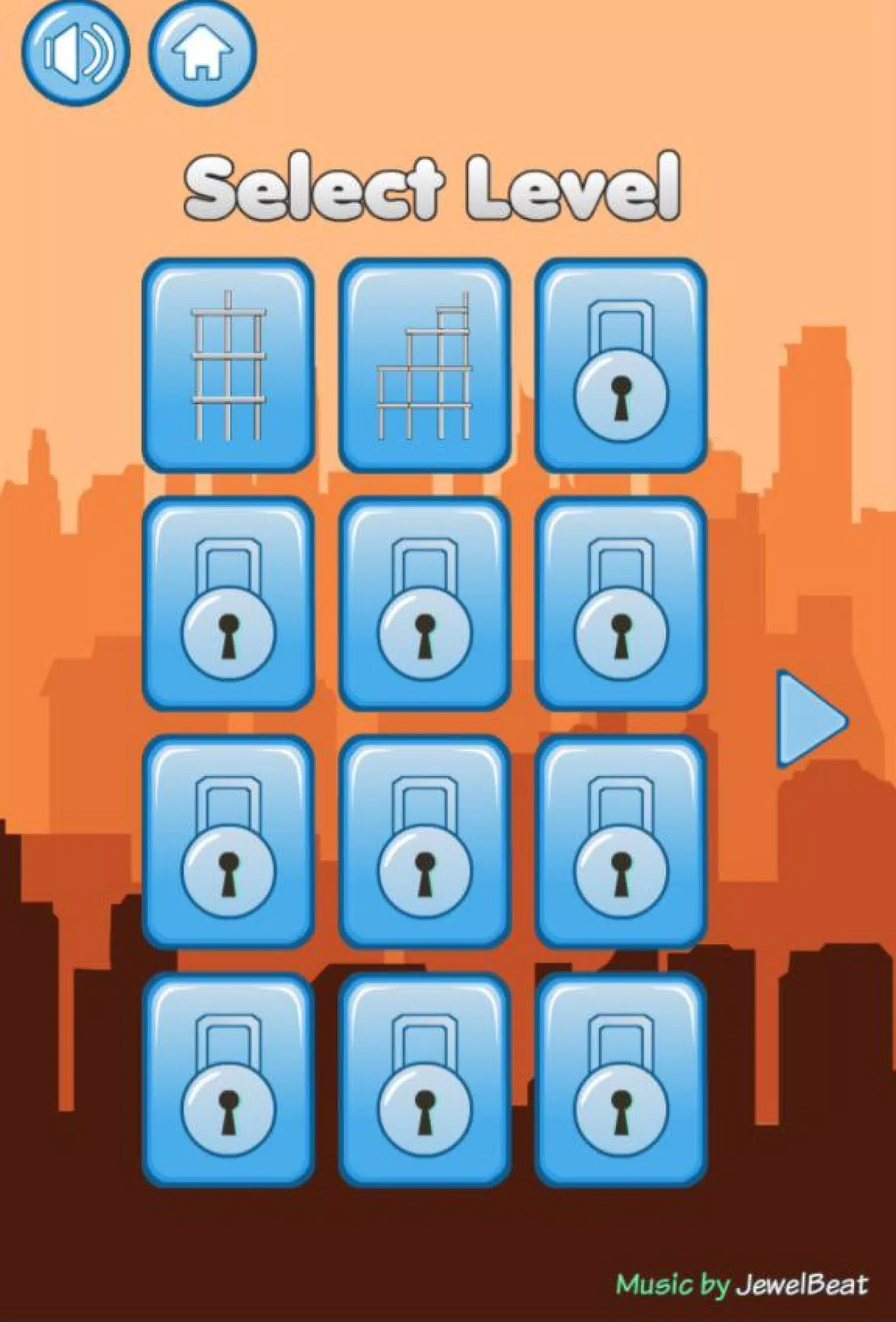Advance to the next level page

coord(809,719)
